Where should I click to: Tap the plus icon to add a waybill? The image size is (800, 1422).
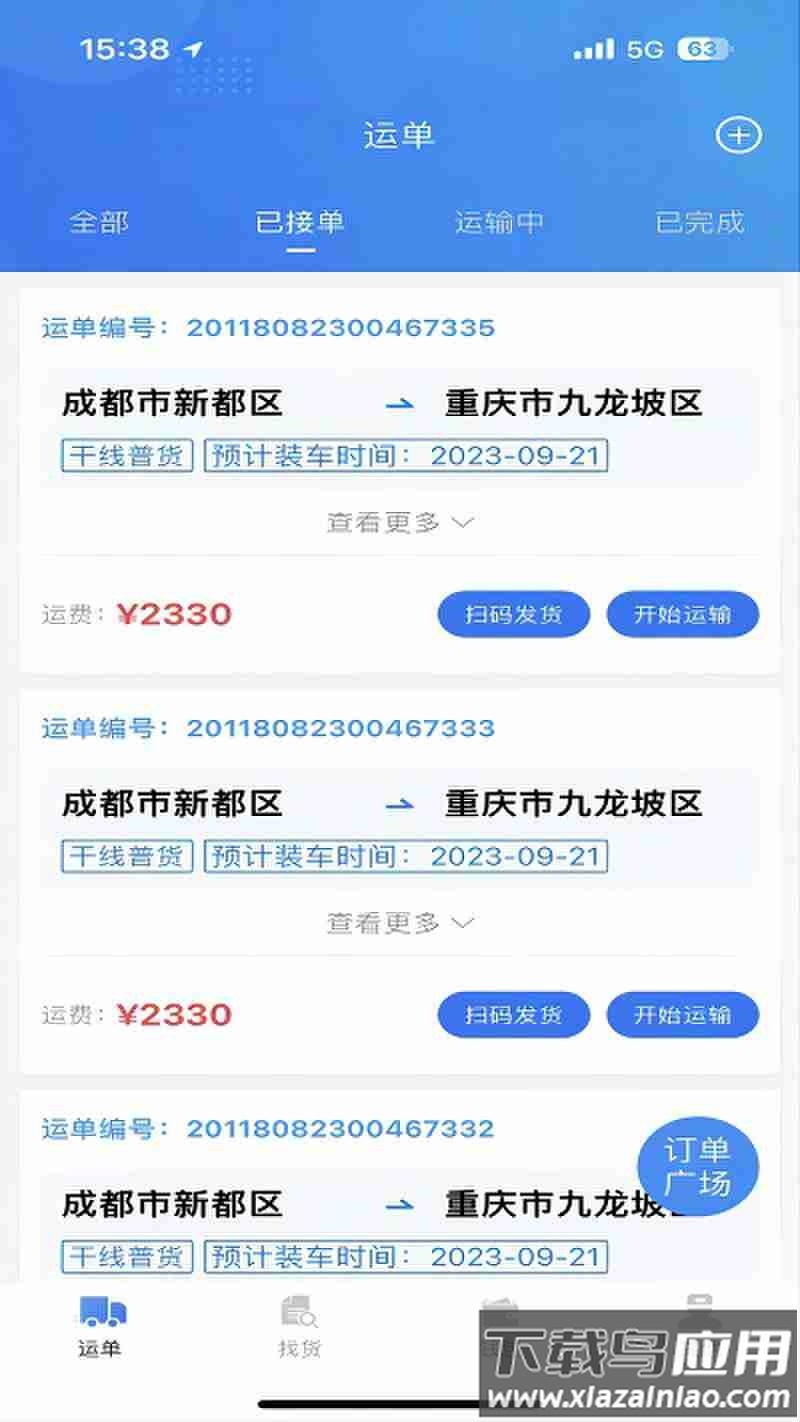pos(738,135)
